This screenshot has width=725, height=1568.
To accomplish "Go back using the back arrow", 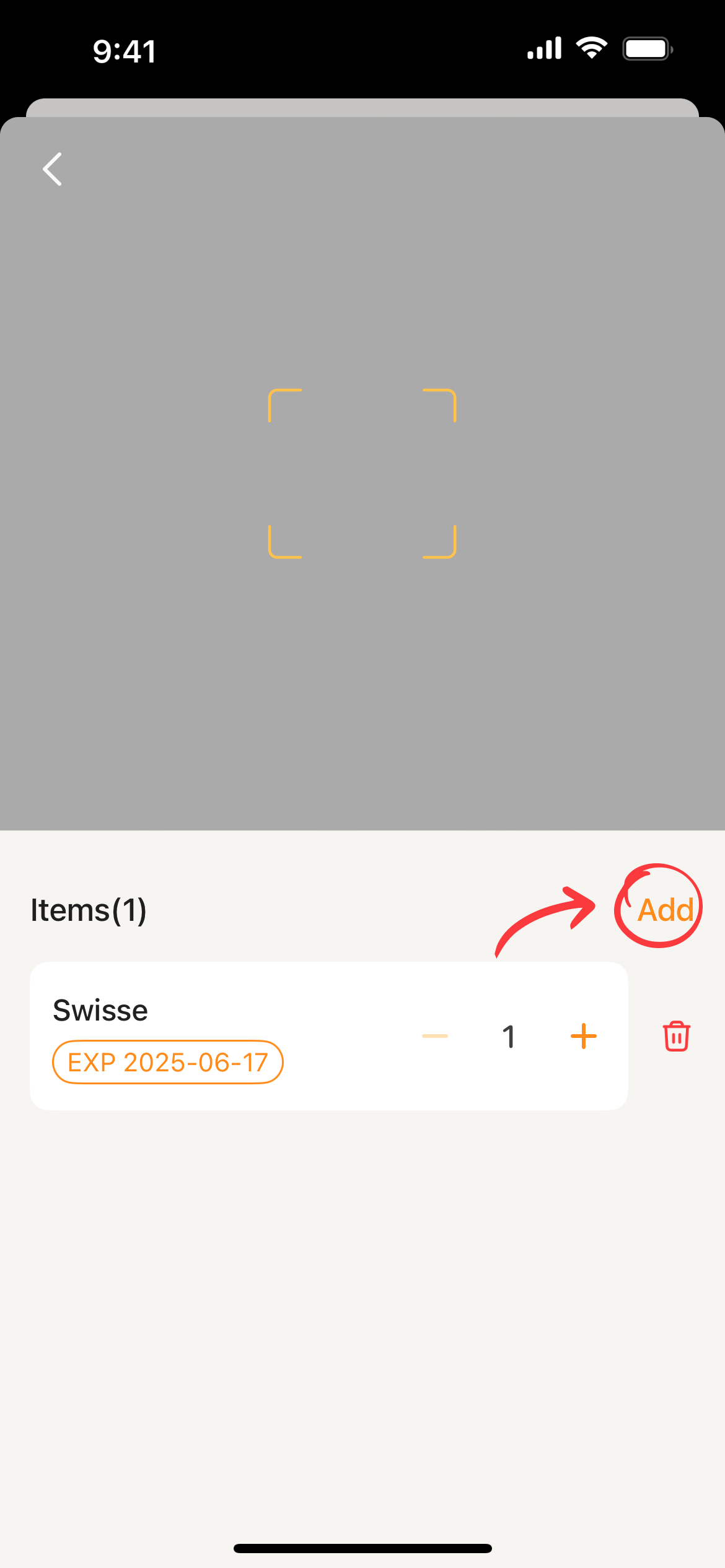I will pyautogui.click(x=53, y=169).
